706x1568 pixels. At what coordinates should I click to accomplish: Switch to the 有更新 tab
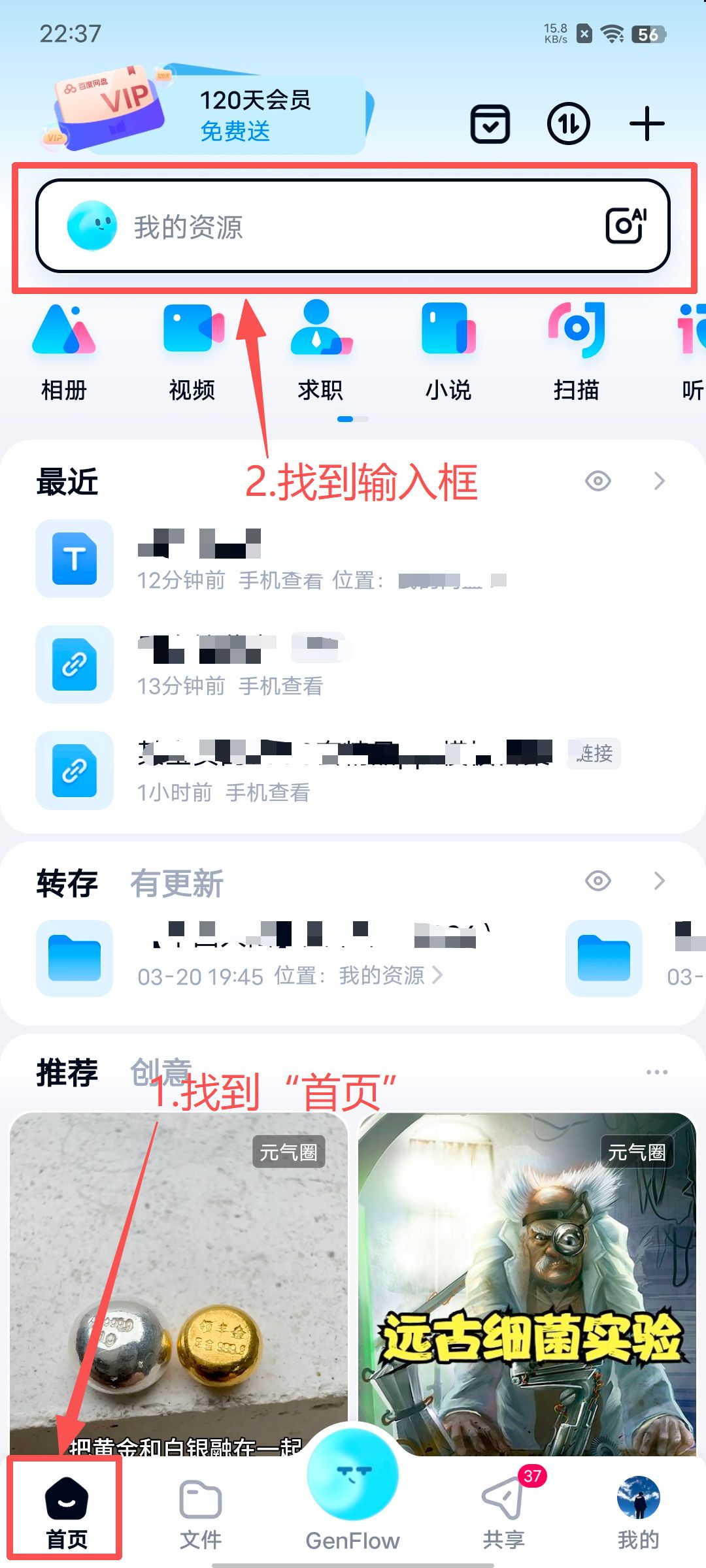click(x=176, y=883)
